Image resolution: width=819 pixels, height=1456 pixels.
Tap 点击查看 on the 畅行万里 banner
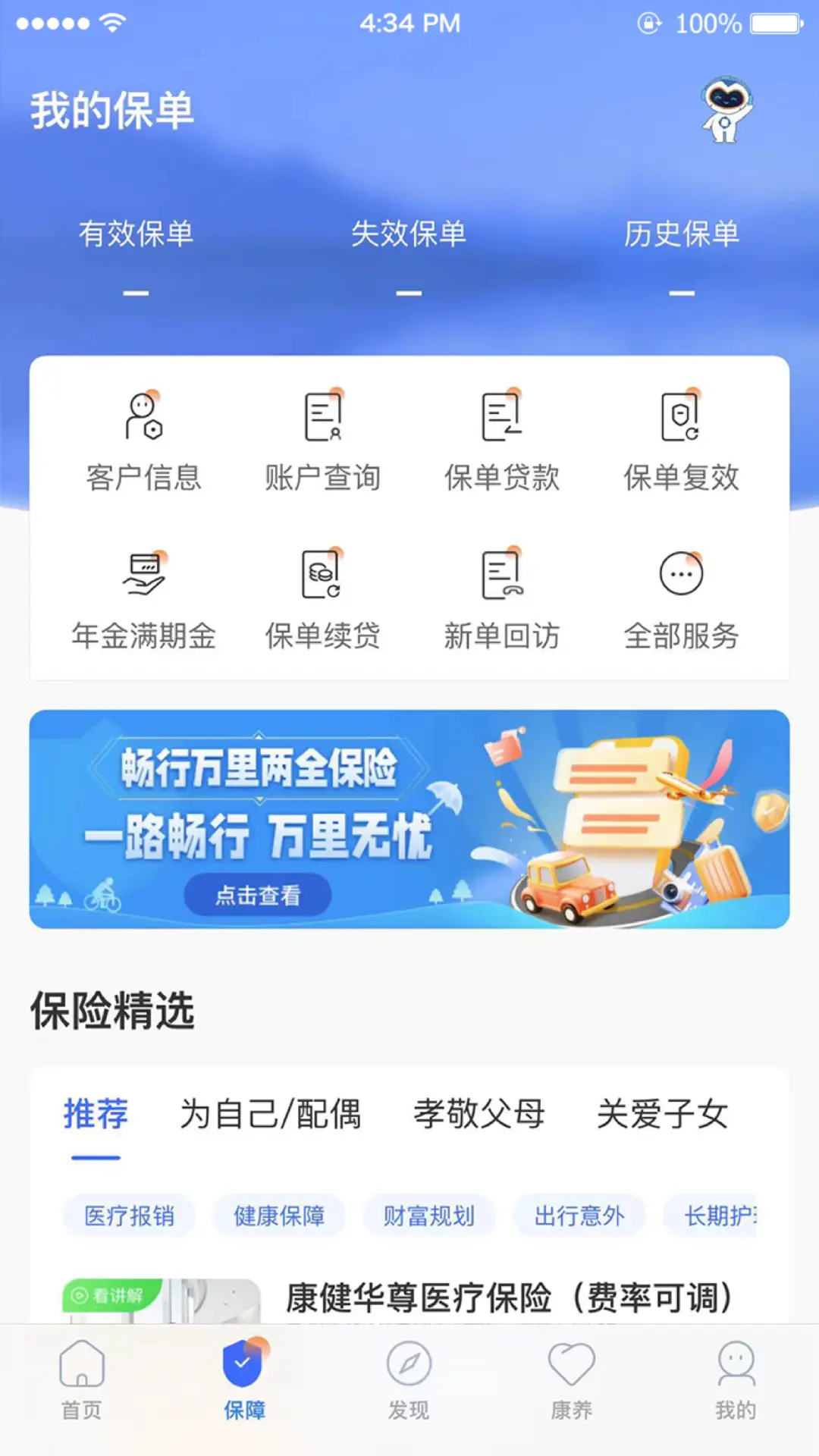coord(258,895)
